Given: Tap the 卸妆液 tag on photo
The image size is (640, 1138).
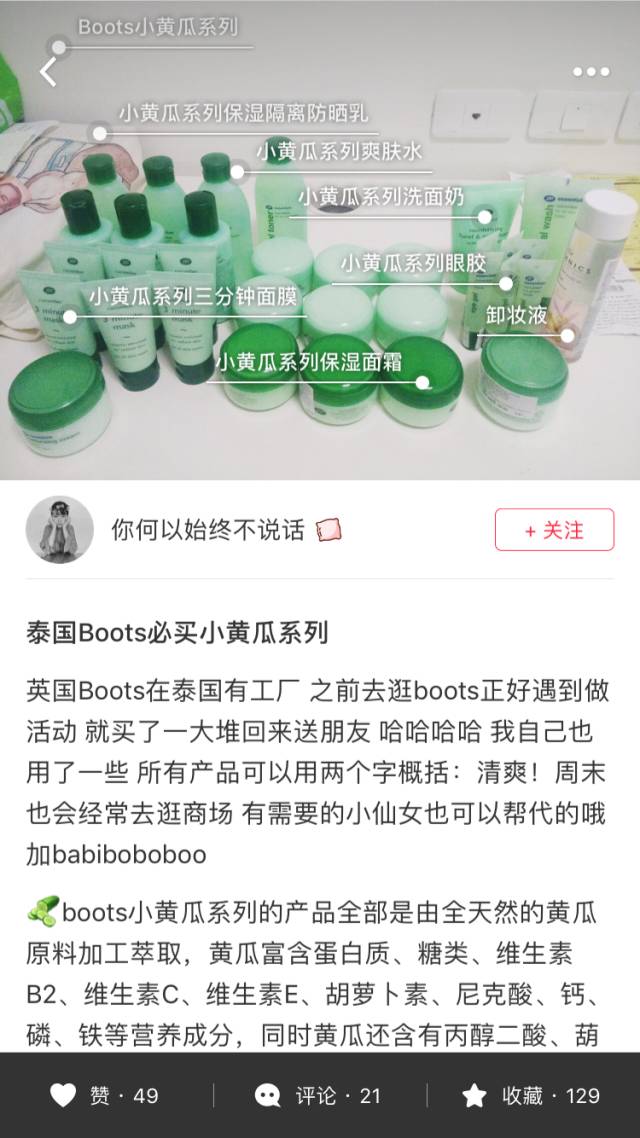Looking at the screenshot, I should click(516, 315).
